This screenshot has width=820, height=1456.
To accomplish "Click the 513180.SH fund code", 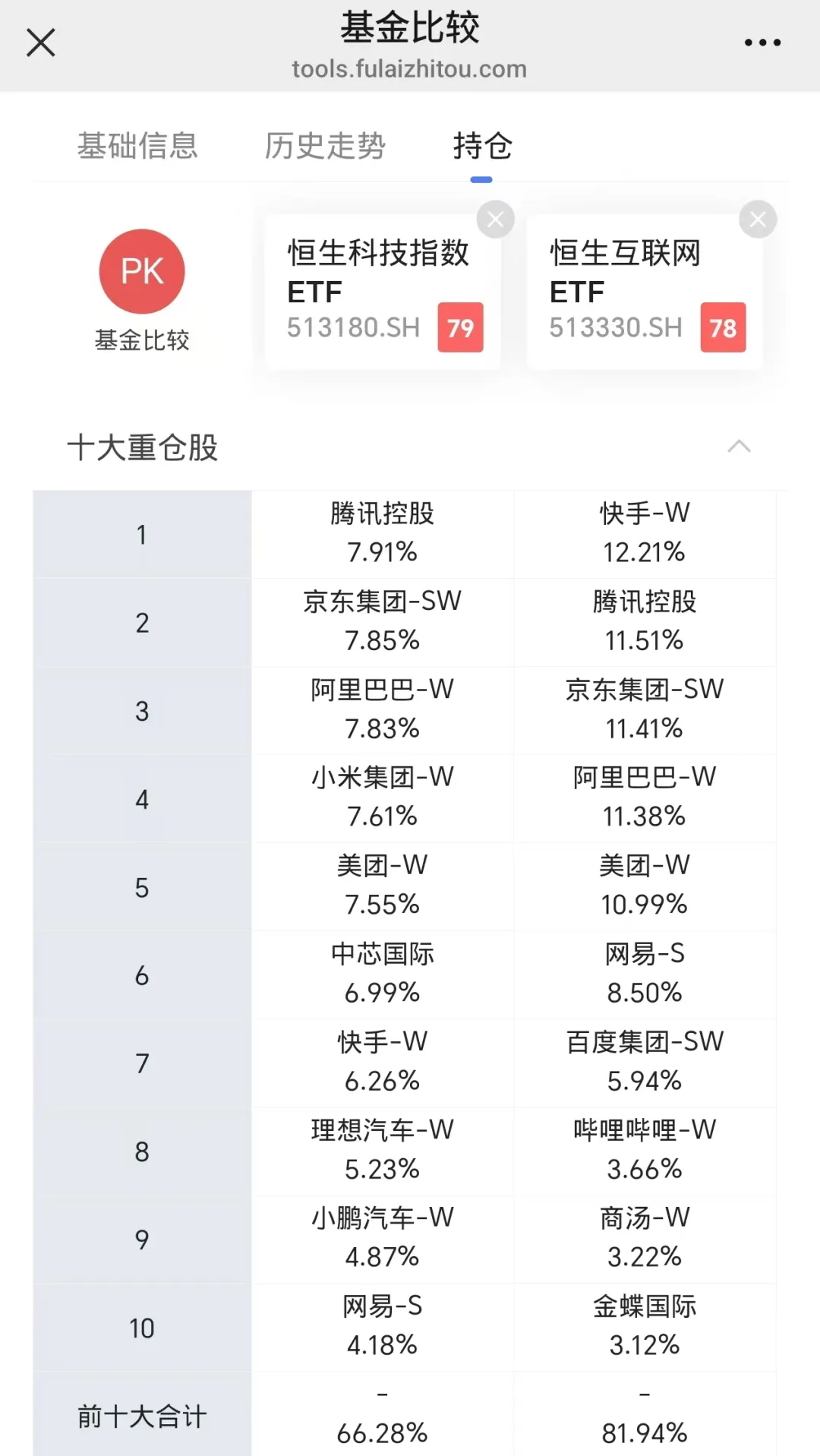I will pyautogui.click(x=352, y=328).
